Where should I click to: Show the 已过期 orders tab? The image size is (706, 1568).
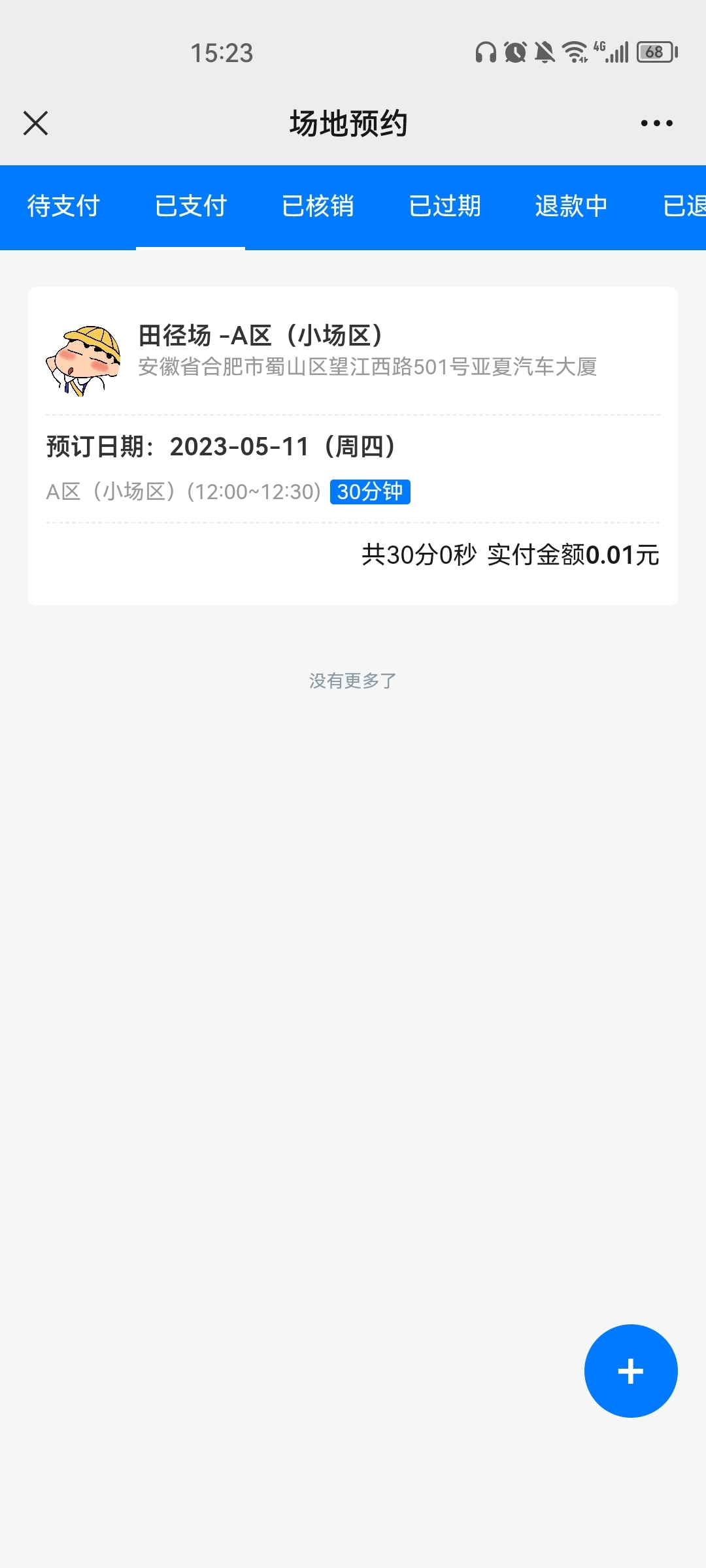pyautogui.click(x=445, y=206)
